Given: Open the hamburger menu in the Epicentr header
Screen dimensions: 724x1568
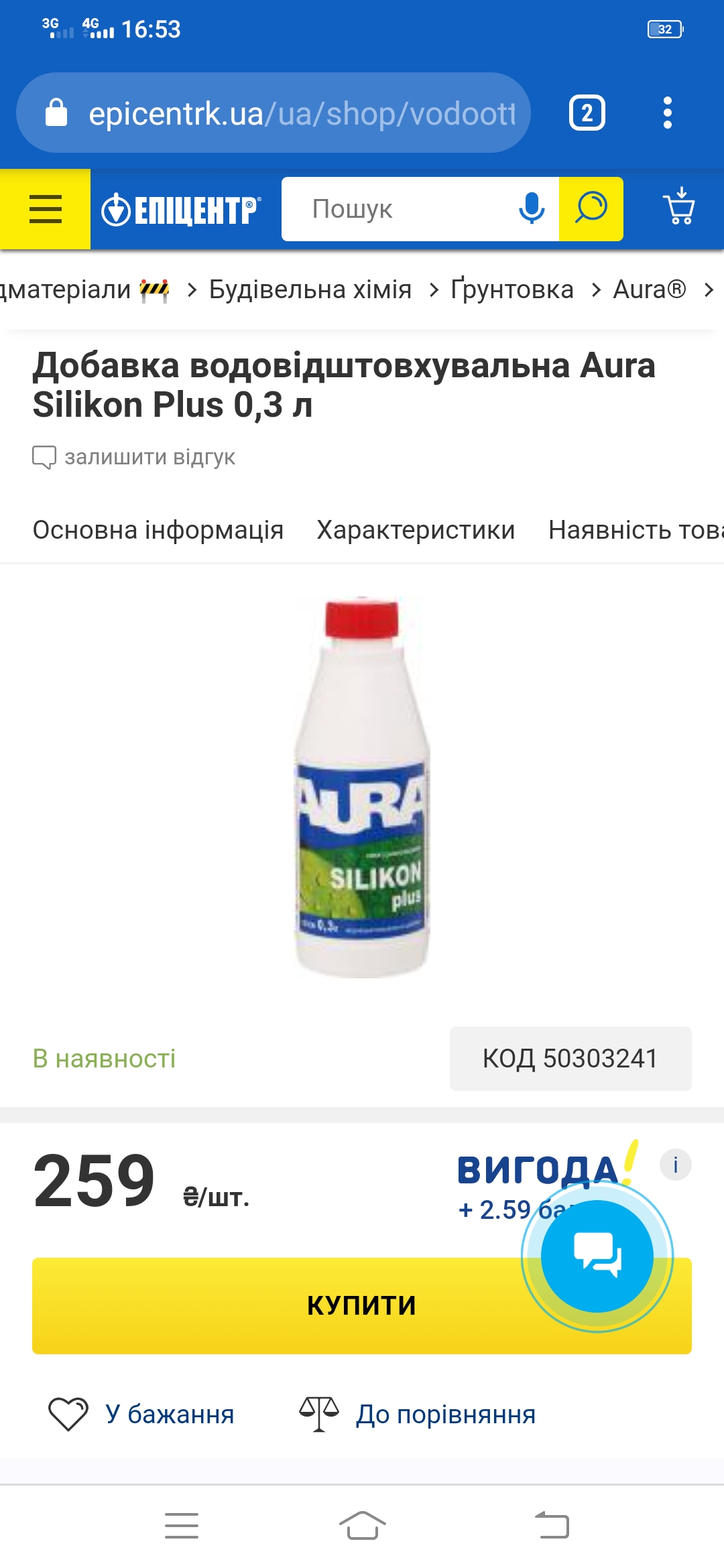Looking at the screenshot, I should click(x=45, y=209).
